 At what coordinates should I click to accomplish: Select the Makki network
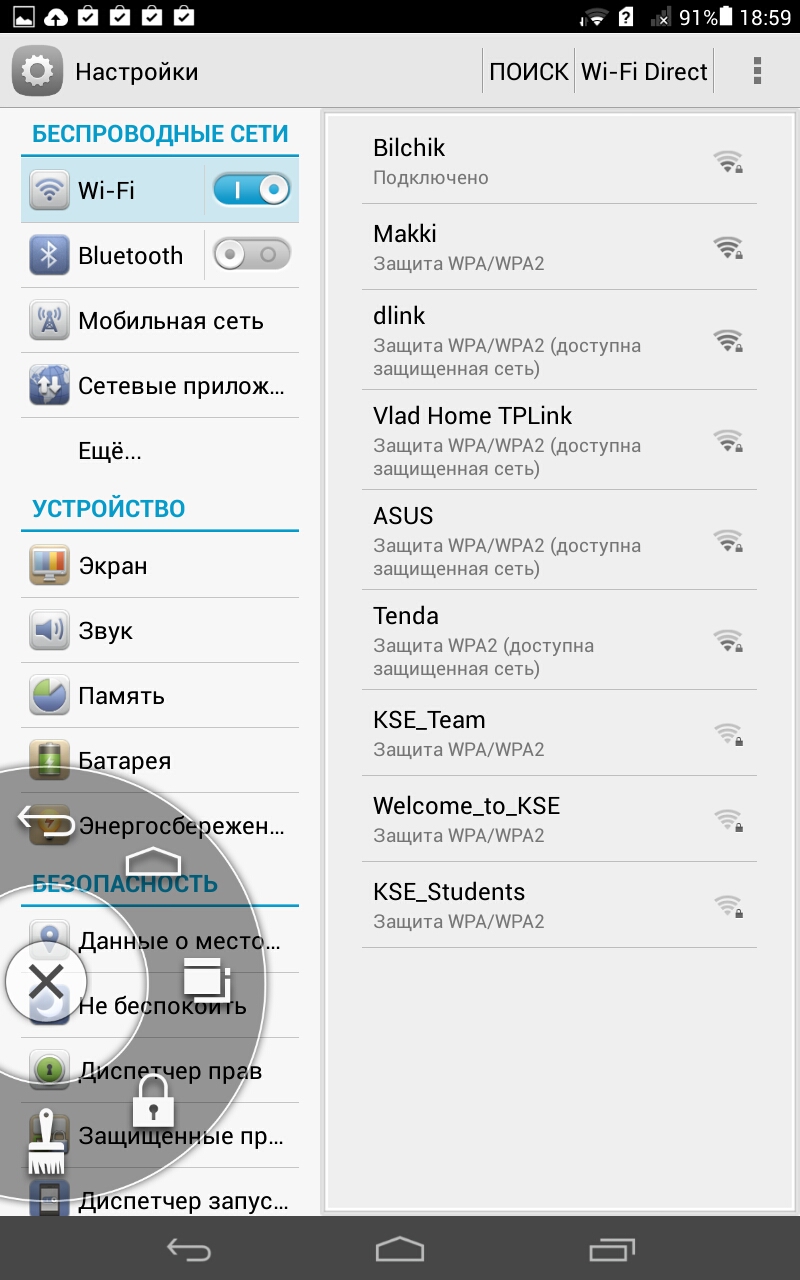[x=559, y=247]
